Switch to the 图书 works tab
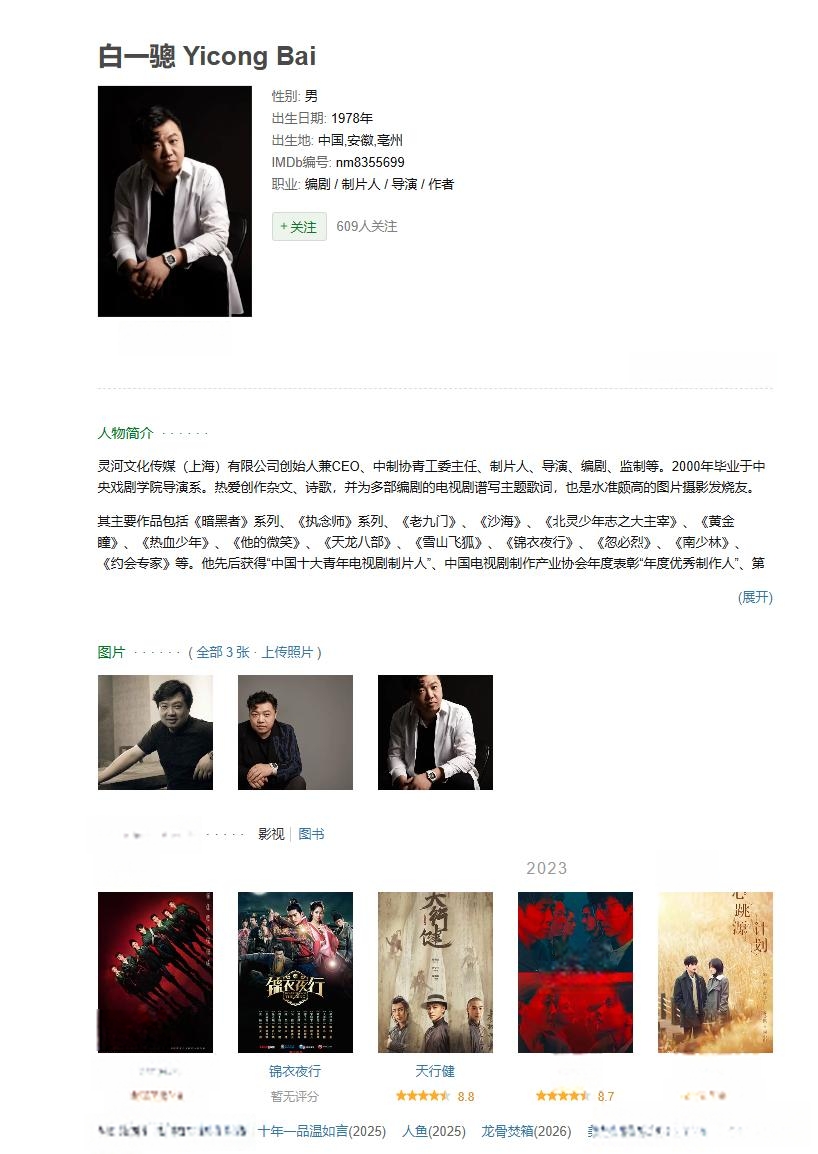The width and height of the screenshot is (818, 1154). tap(311, 834)
